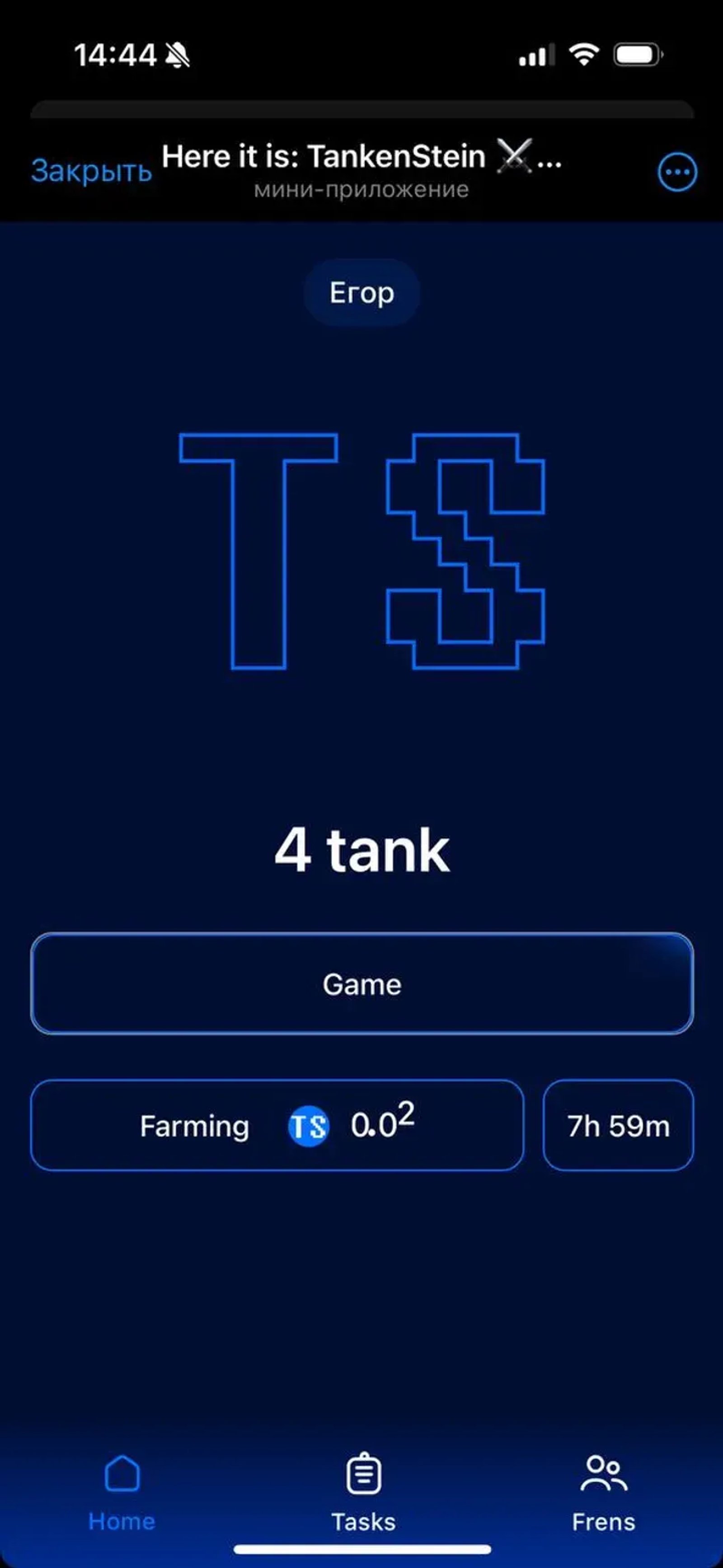
Task: Tap the muted notifications bell icon
Action: coord(176,55)
